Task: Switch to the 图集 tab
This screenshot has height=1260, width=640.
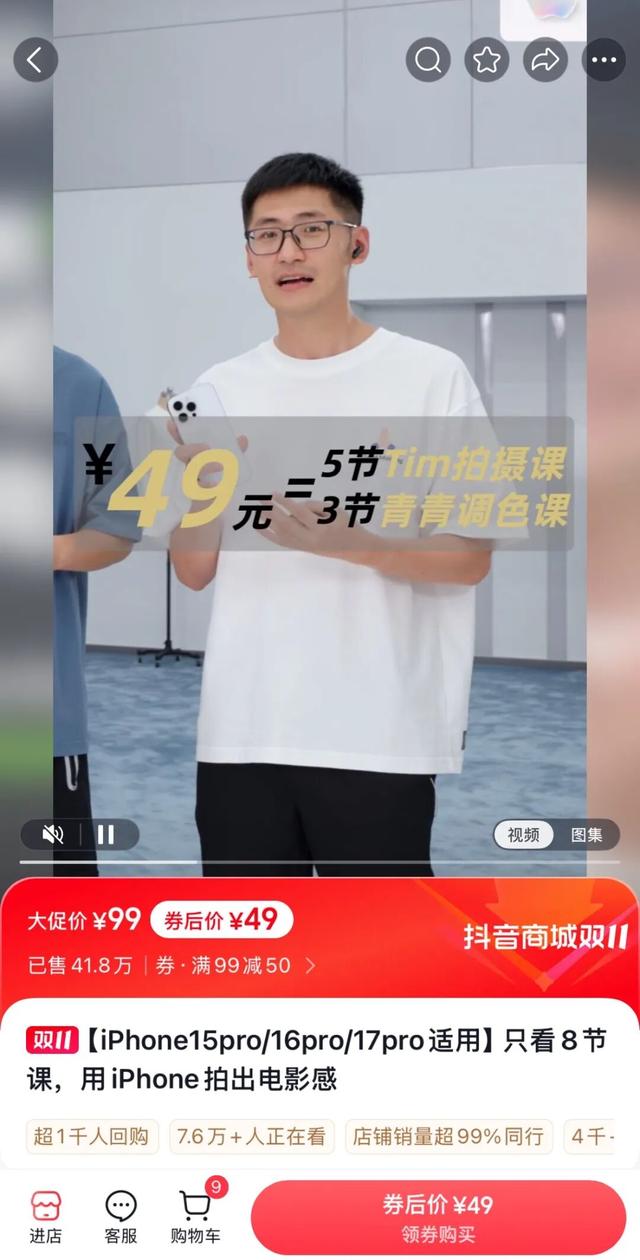Action: [587, 834]
